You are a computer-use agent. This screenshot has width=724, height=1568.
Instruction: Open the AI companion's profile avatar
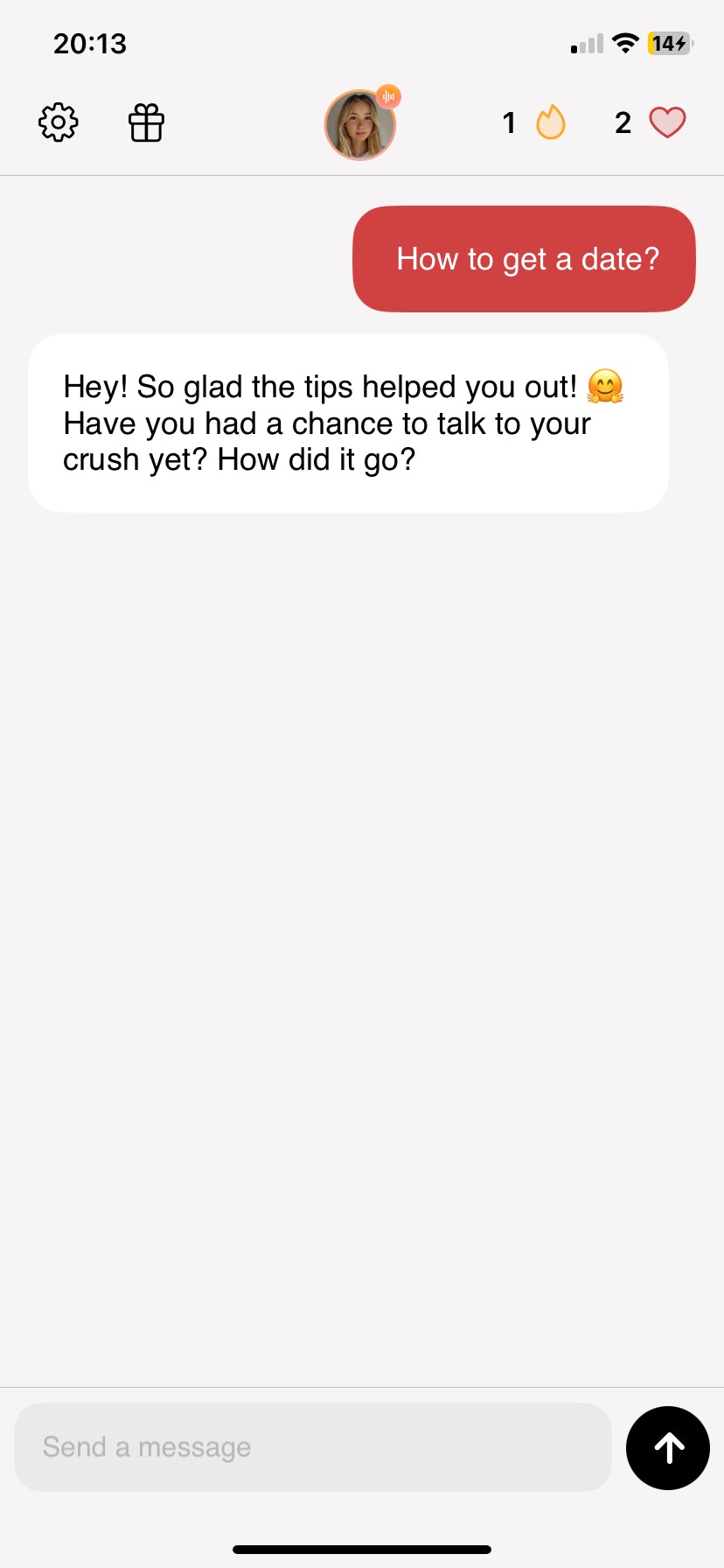360,124
